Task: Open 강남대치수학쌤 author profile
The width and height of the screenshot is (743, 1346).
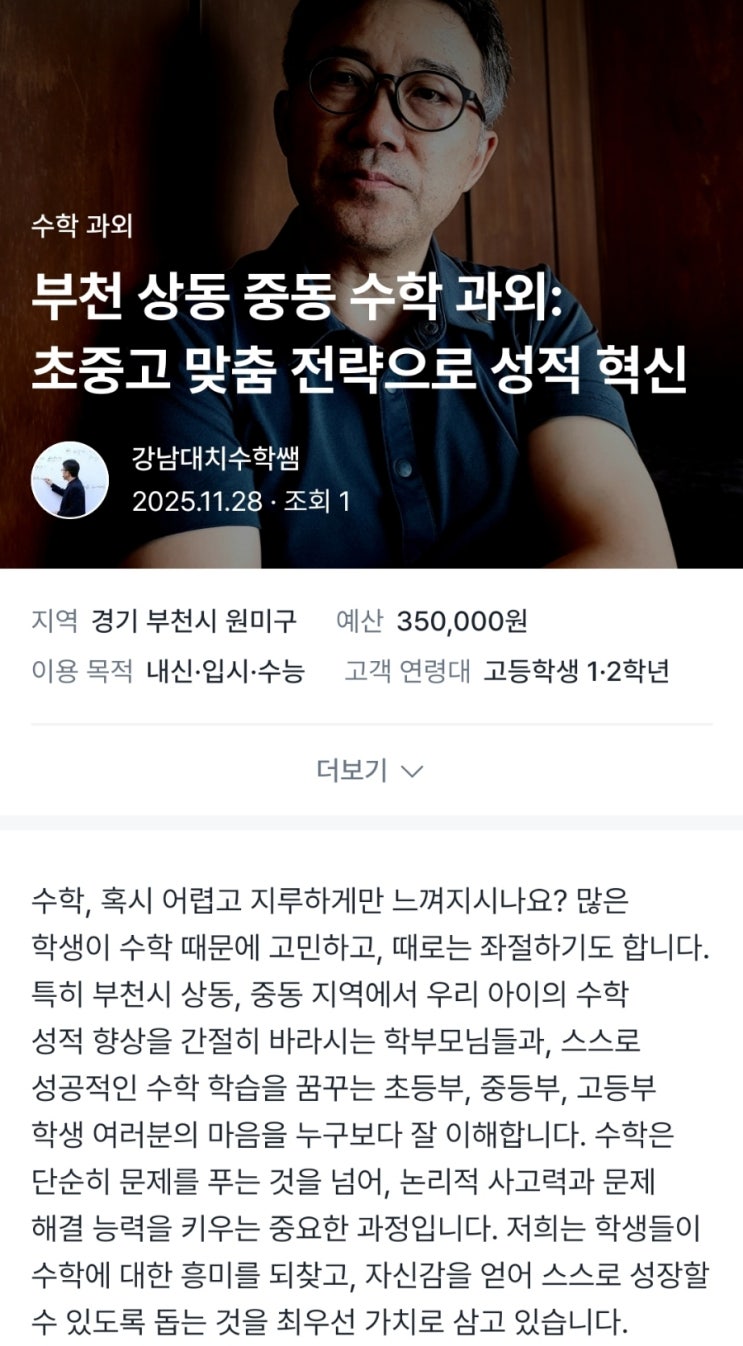Action: click(x=215, y=459)
